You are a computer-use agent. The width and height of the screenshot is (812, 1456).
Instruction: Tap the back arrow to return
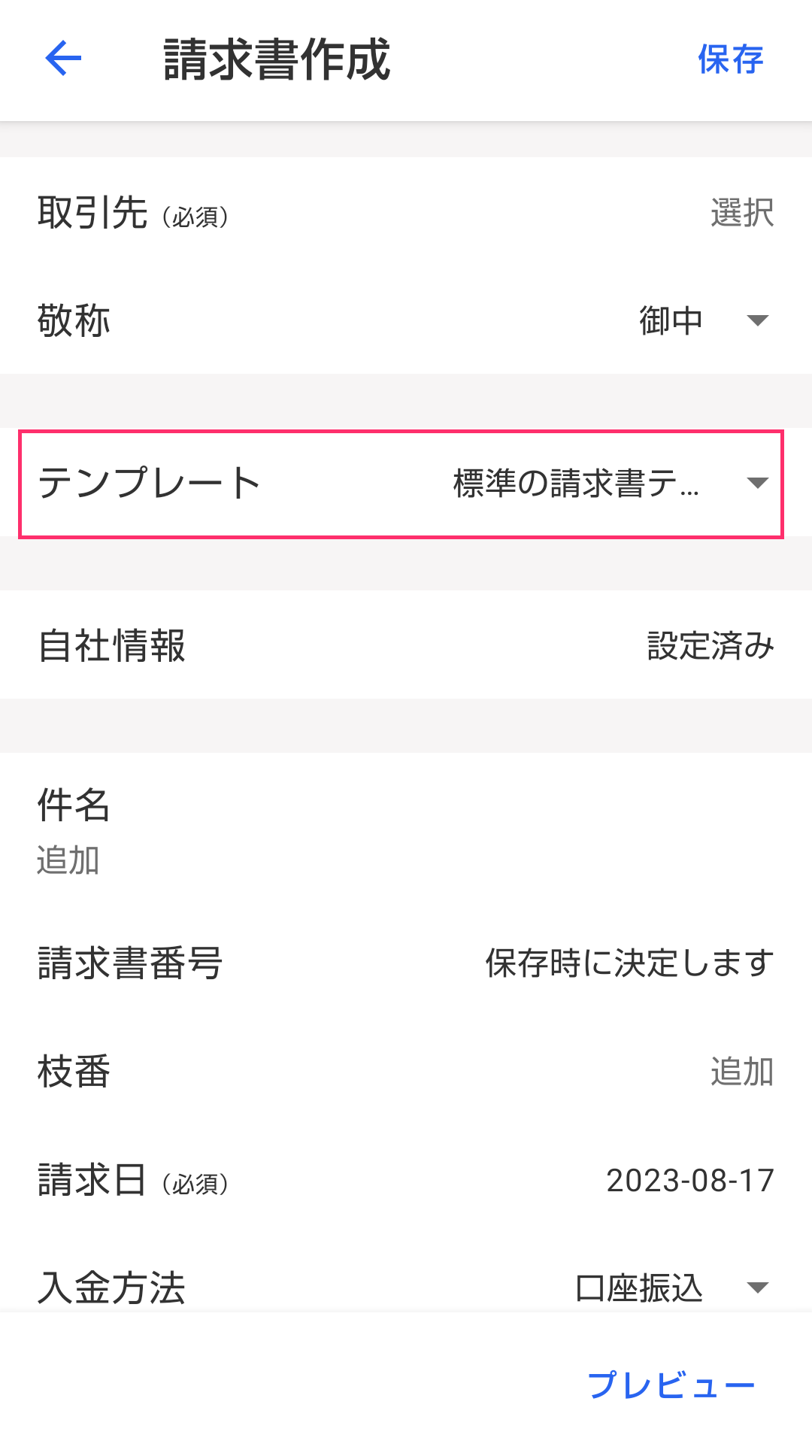click(62, 58)
